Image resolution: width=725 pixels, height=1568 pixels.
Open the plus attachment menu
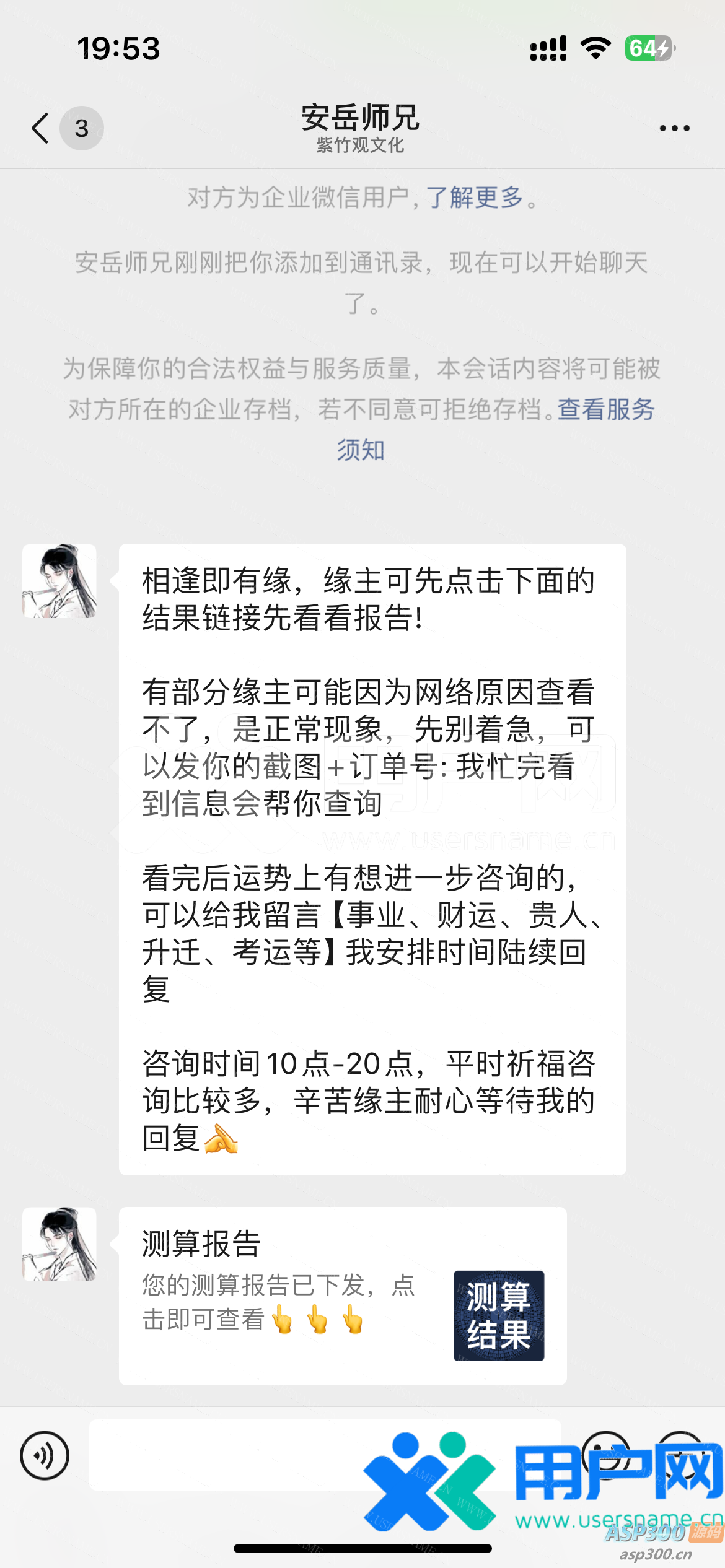[680, 1455]
